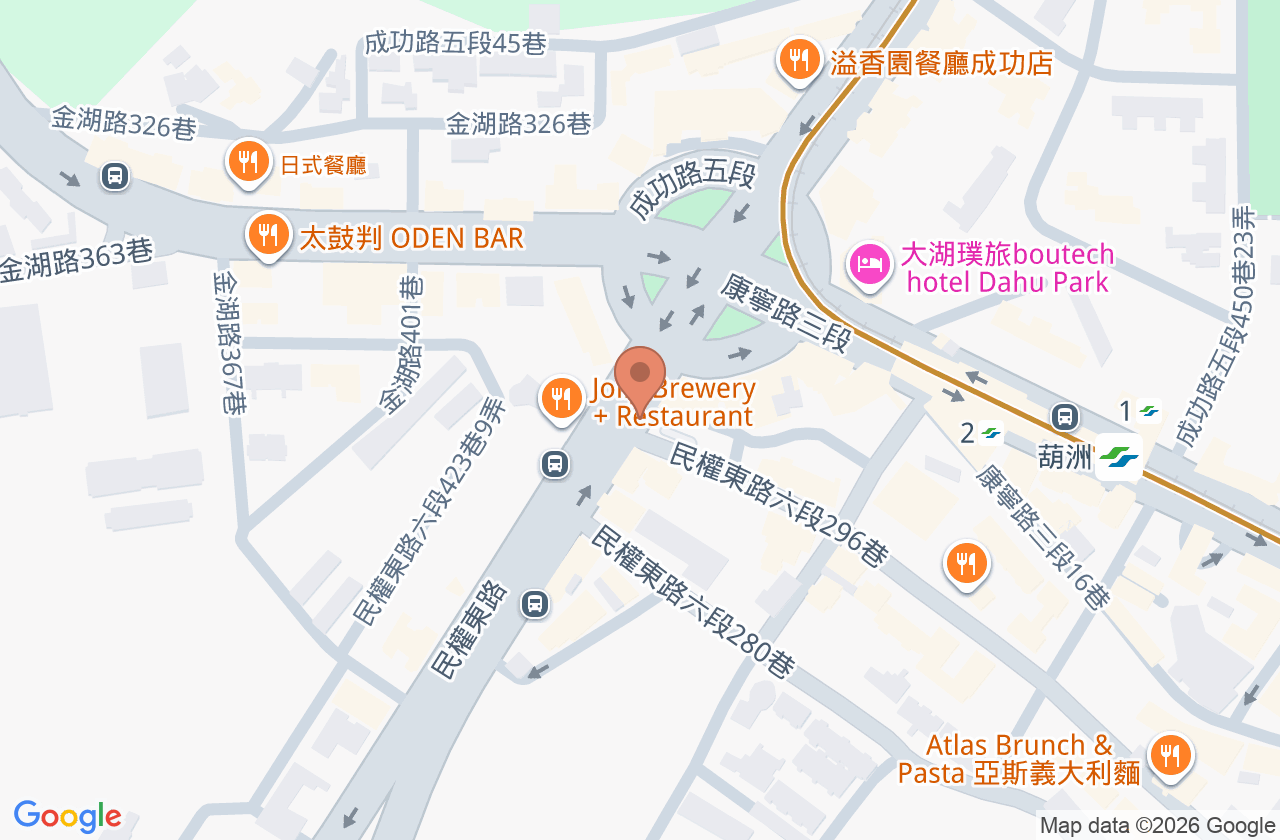This screenshot has width=1280, height=840.
Task: View 大湖璞旅boutech hotel Dahu Park marker
Action: click(x=870, y=267)
